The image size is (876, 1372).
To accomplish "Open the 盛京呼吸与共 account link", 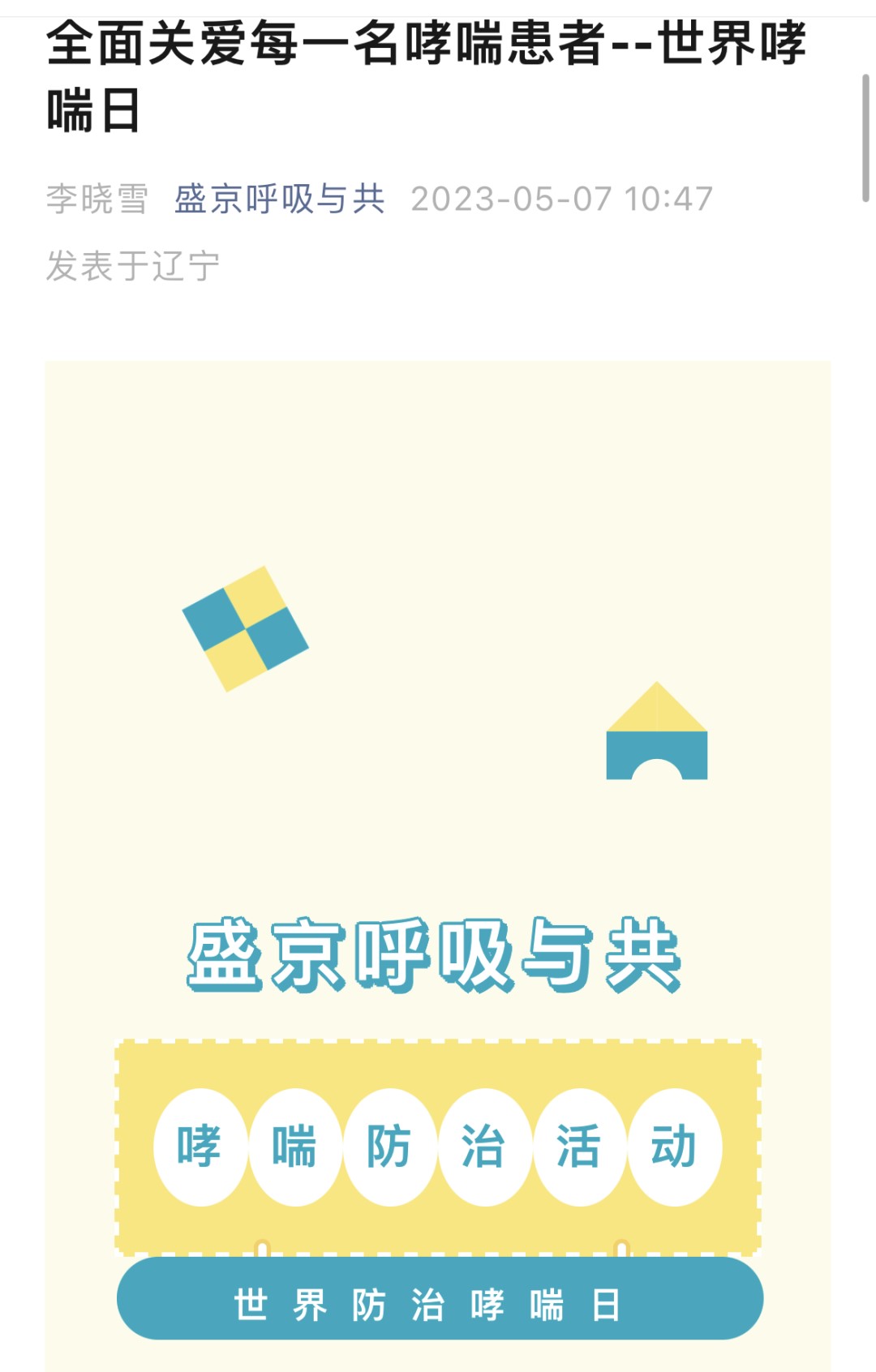I will [x=279, y=199].
